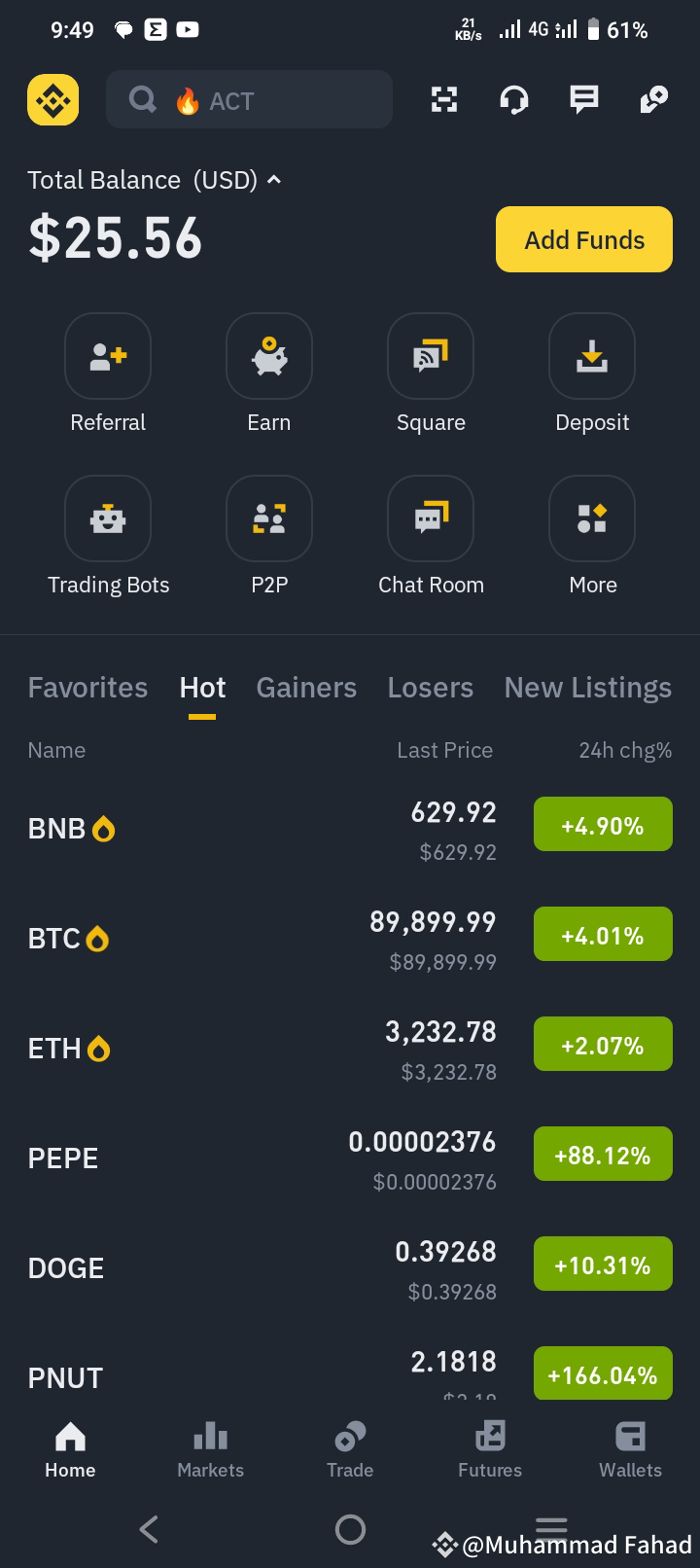Tap the key icon for credentials

[653, 99]
